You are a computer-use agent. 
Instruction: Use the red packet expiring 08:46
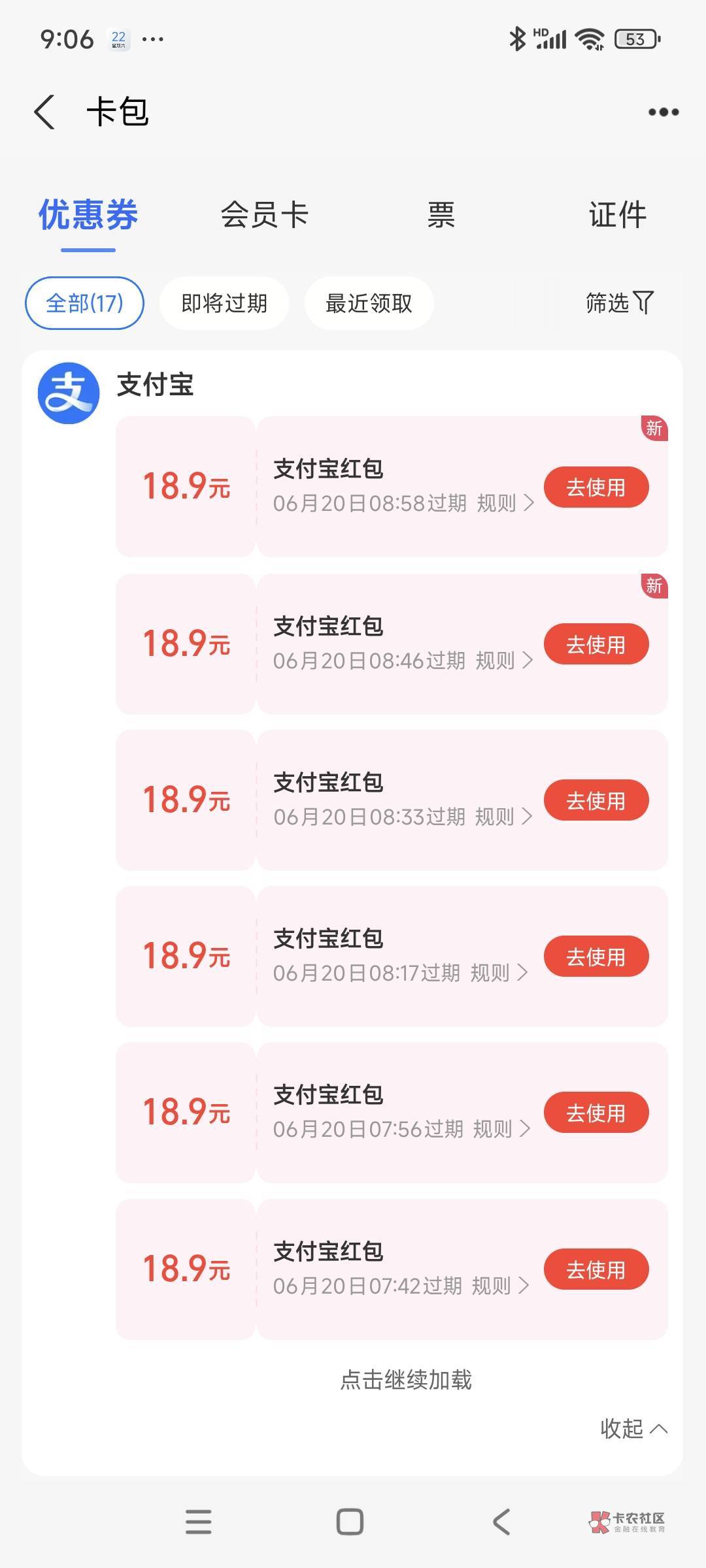point(596,644)
